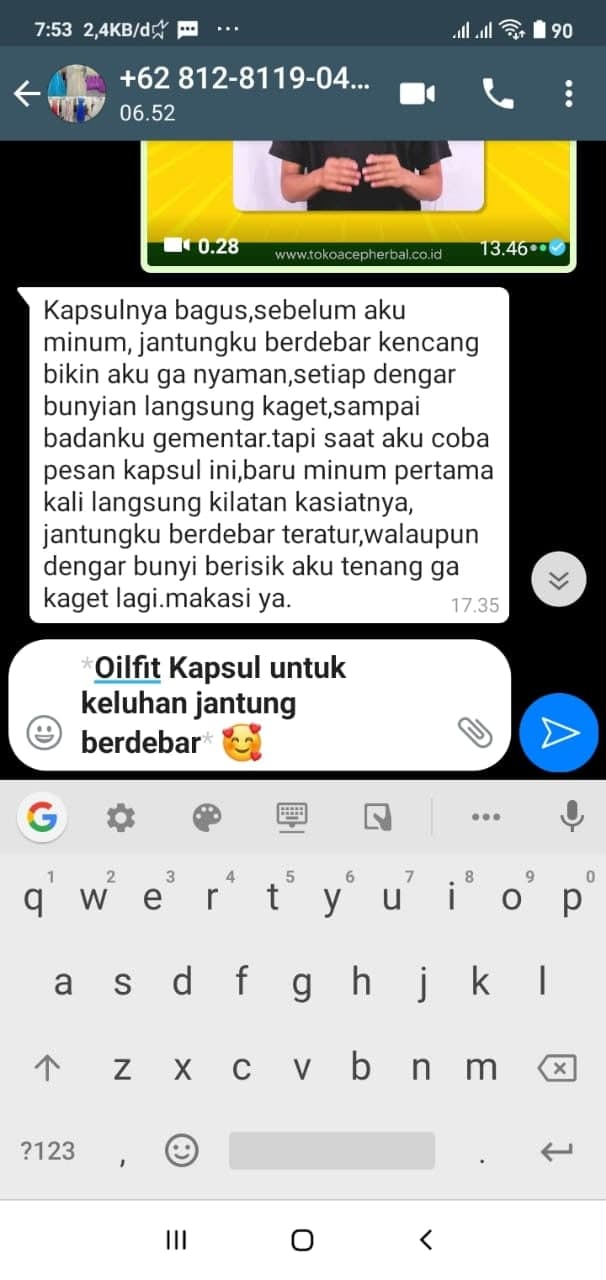Start a video call
This screenshot has height=1280, width=606.
[x=417, y=93]
